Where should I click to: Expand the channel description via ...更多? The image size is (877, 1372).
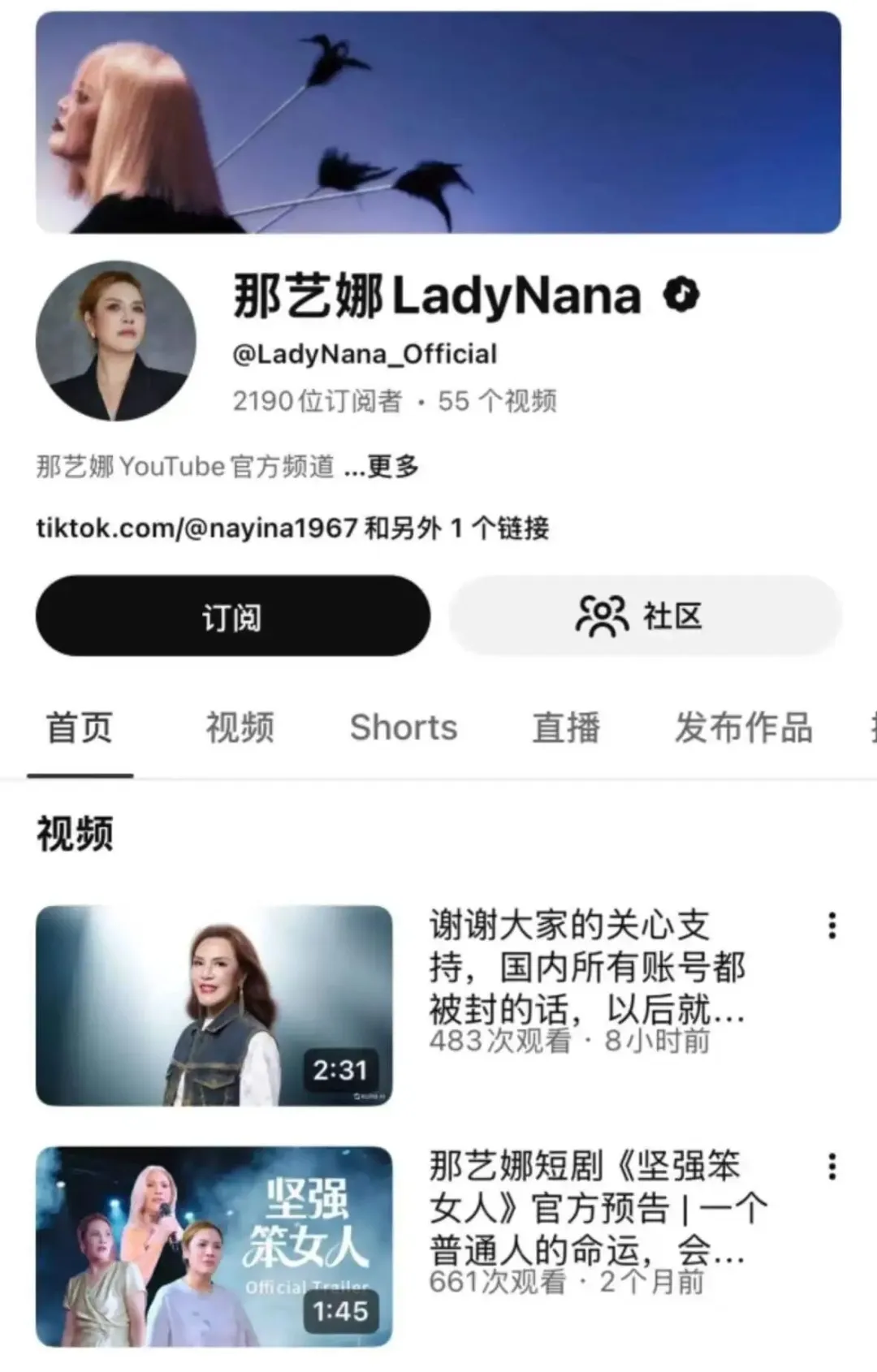point(389,466)
